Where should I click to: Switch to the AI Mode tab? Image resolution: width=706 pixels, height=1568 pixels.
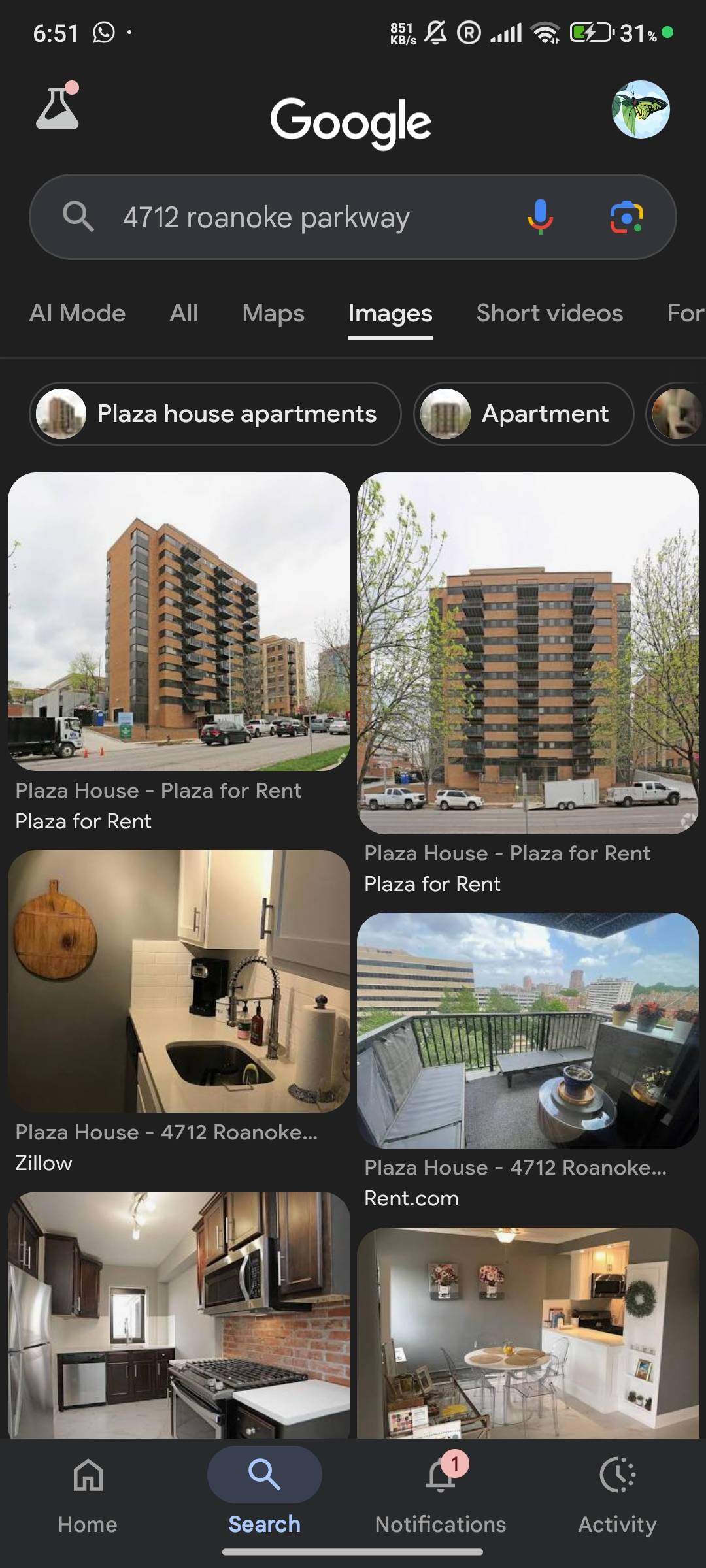click(x=77, y=314)
